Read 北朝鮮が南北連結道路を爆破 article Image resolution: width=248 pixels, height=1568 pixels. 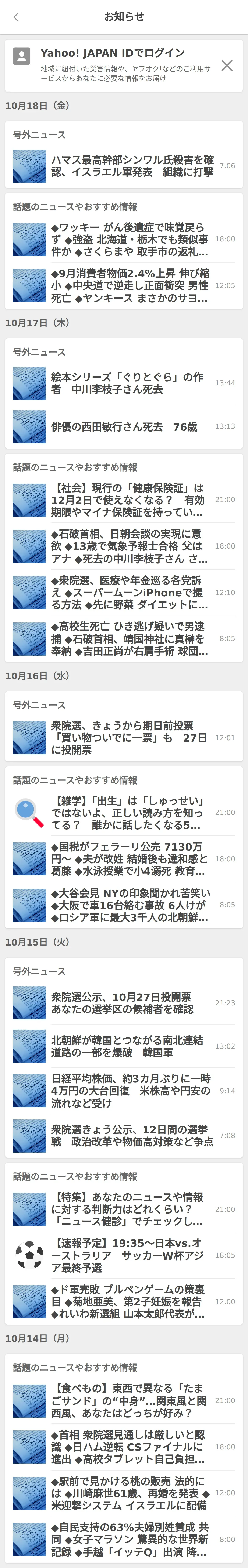[124, 1046]
